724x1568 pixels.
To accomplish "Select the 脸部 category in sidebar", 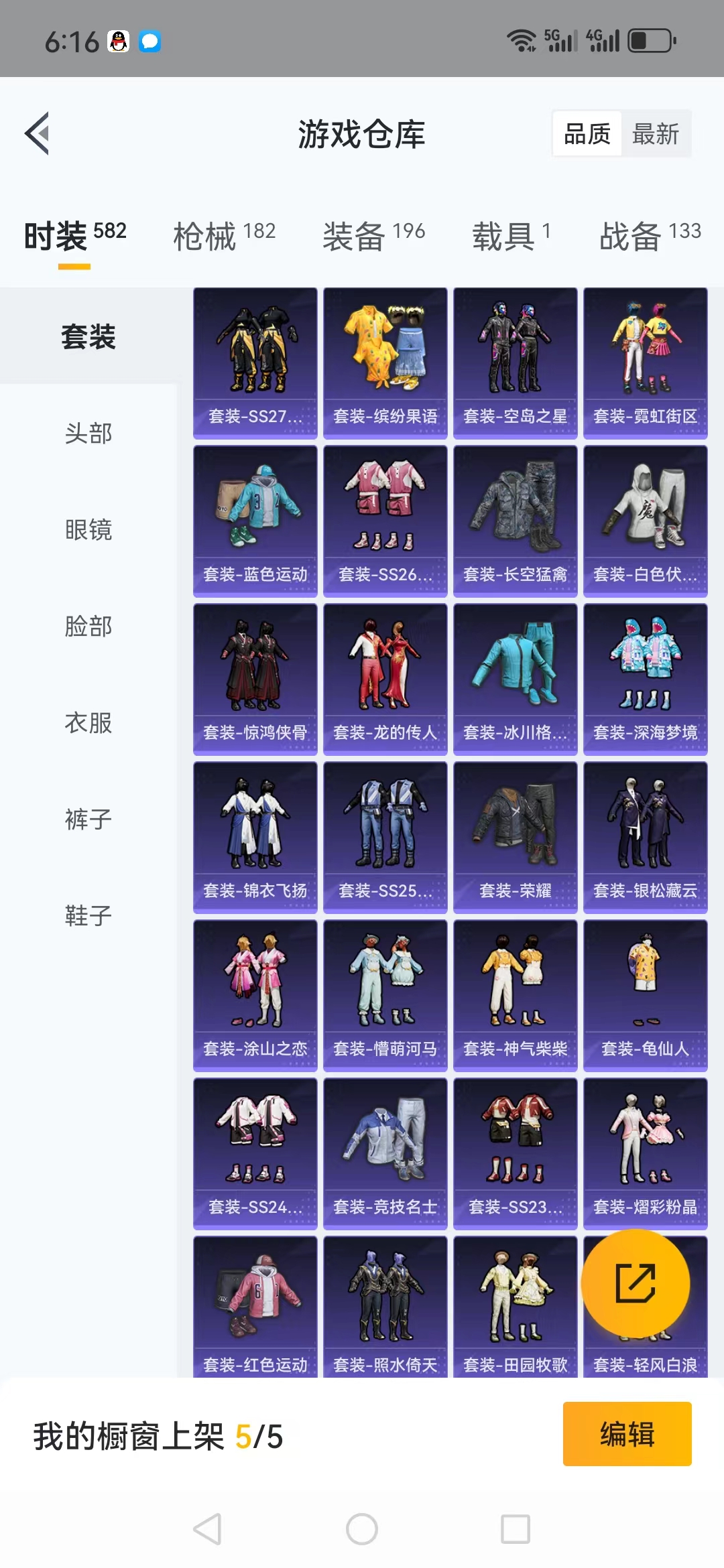I will 88,626.
